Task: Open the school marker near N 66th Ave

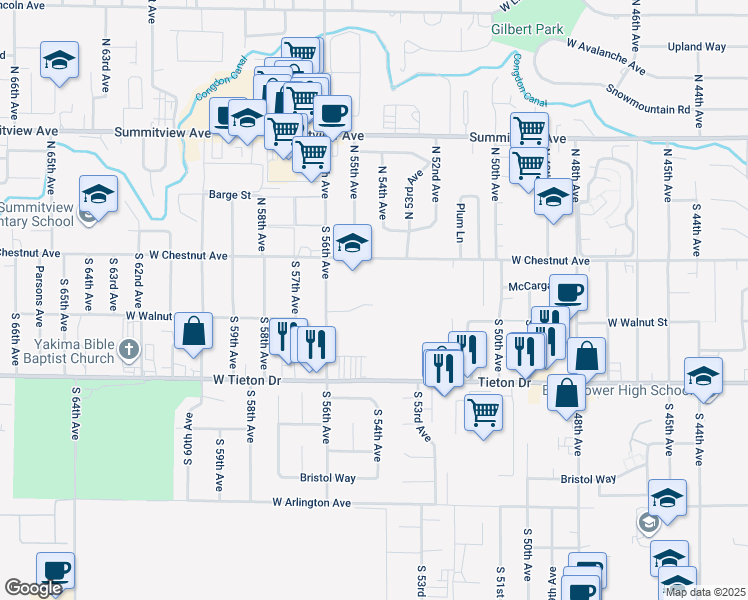Action: click(59, 62)
